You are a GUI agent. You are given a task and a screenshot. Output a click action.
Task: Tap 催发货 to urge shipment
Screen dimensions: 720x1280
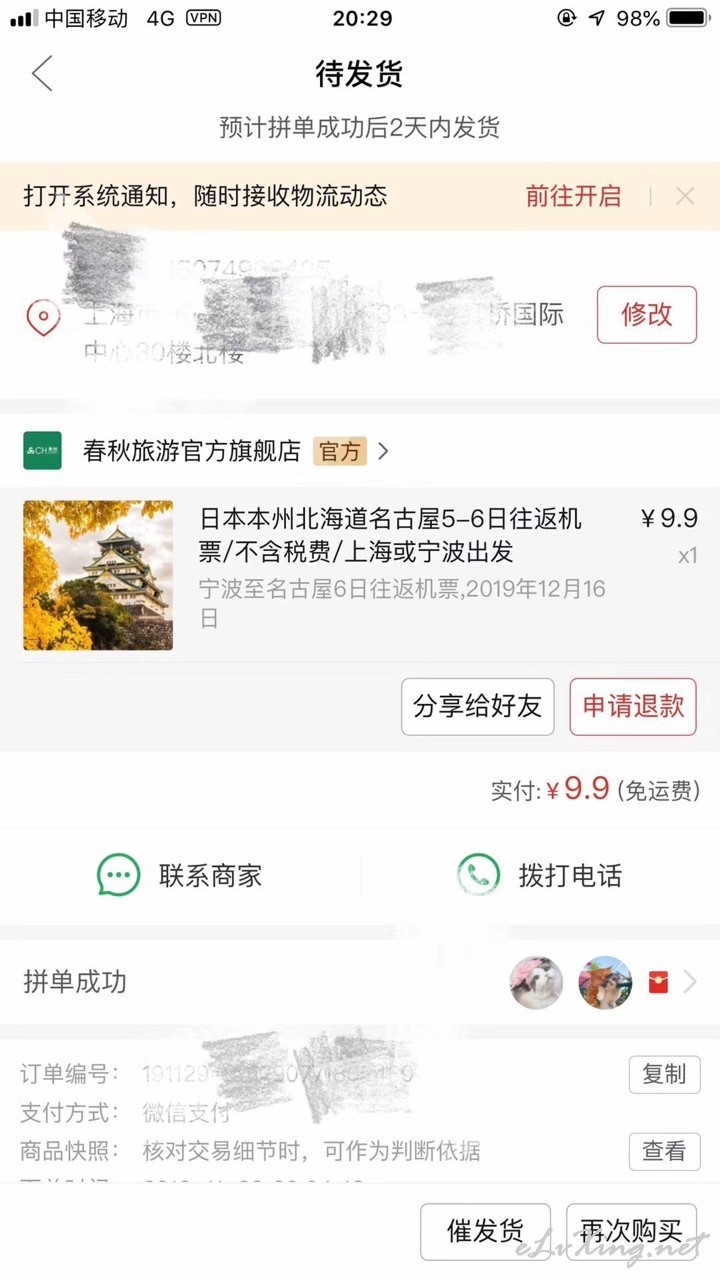[x=485, y=1231]
